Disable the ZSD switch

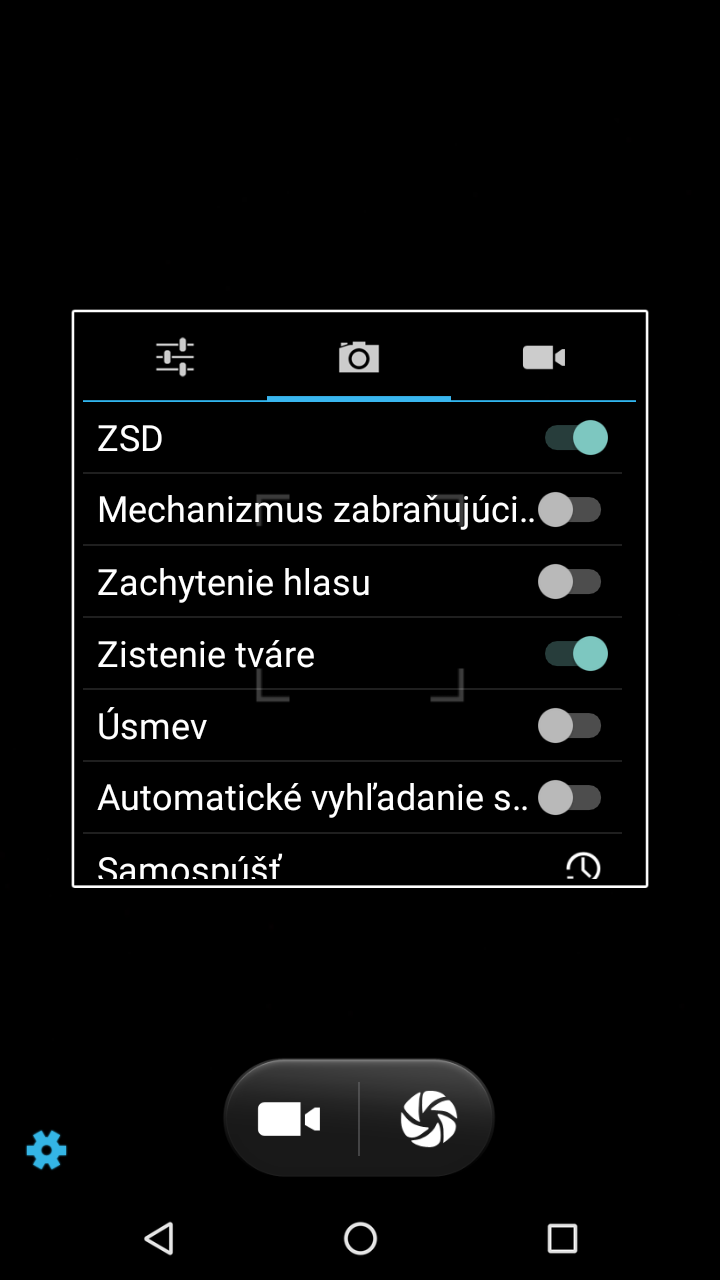[576, 438]
